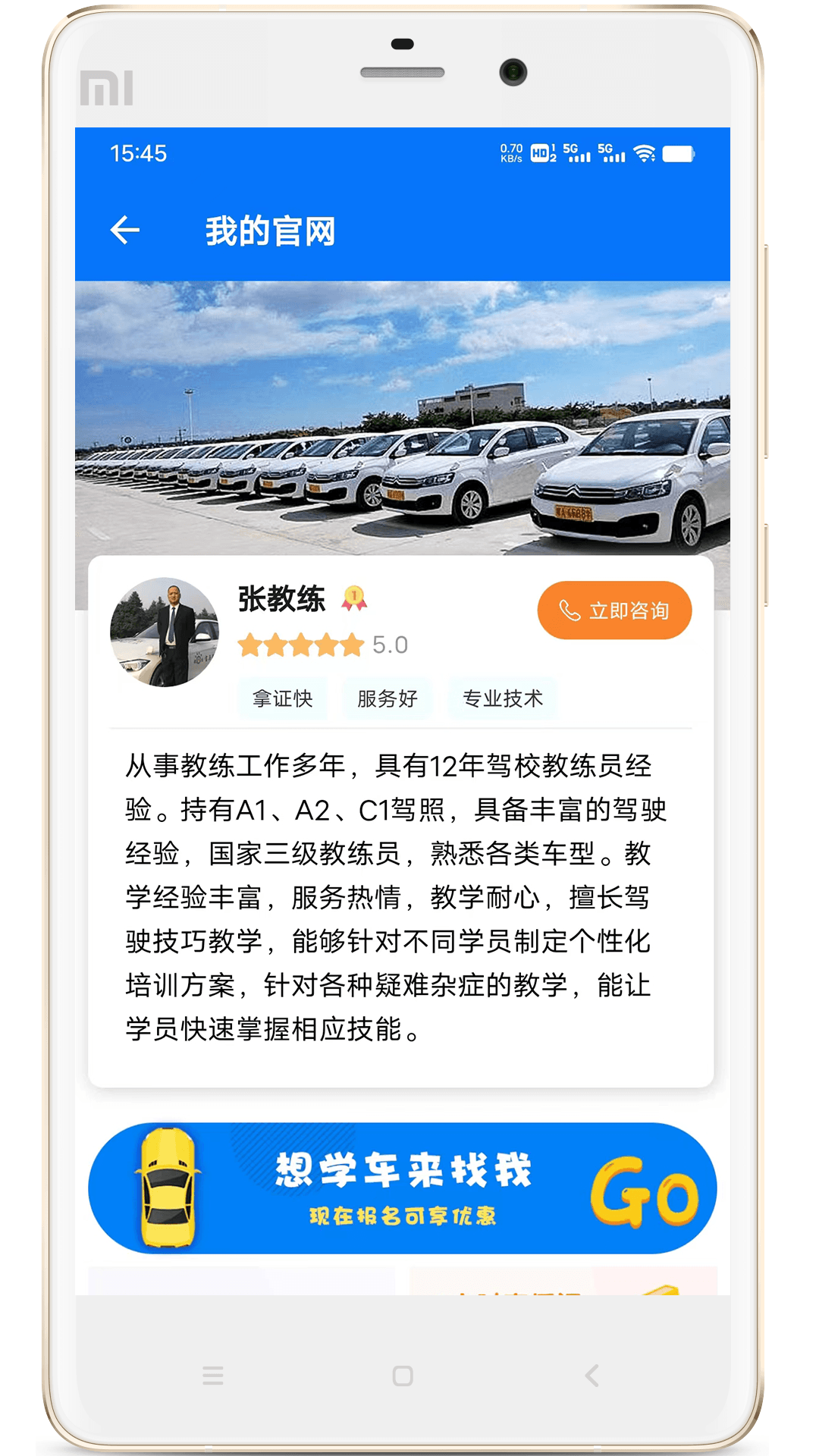Tap the yellow car icon on the banner
This screenshot has height=1456, width=819.
pyautogui.click(x=170, y=1187)
